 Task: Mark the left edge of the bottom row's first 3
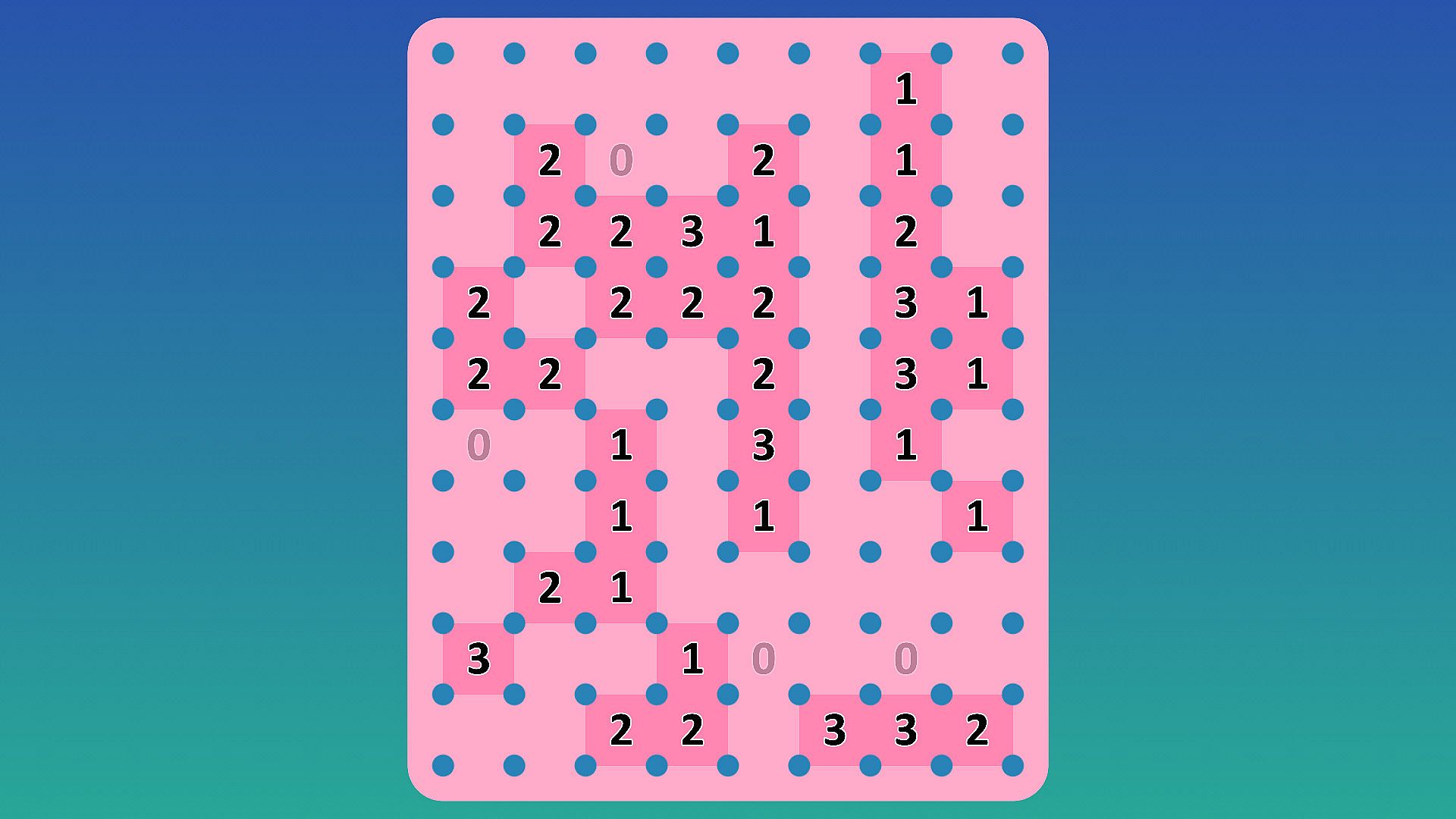click(799, 730)
